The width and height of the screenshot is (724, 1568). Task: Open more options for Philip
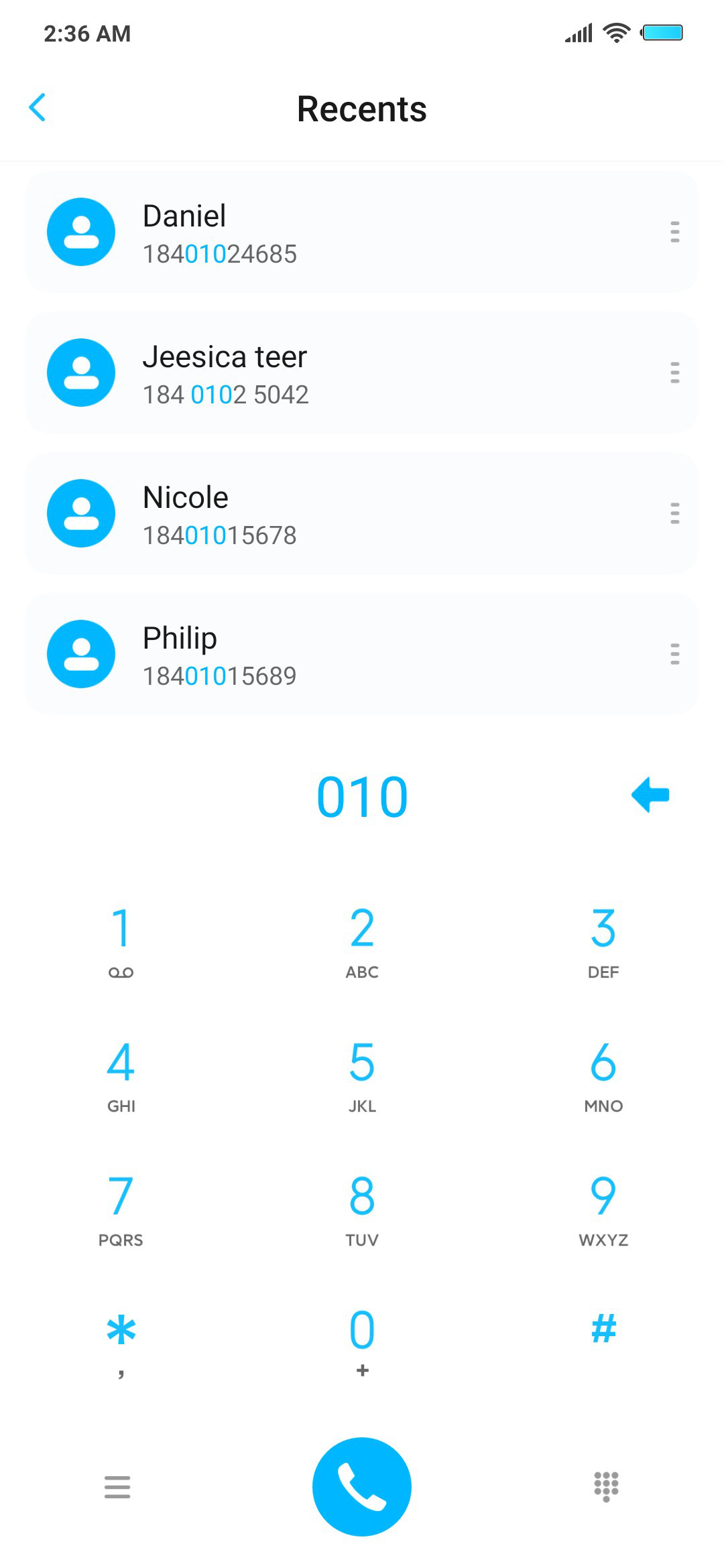click(x=674, y=654)
